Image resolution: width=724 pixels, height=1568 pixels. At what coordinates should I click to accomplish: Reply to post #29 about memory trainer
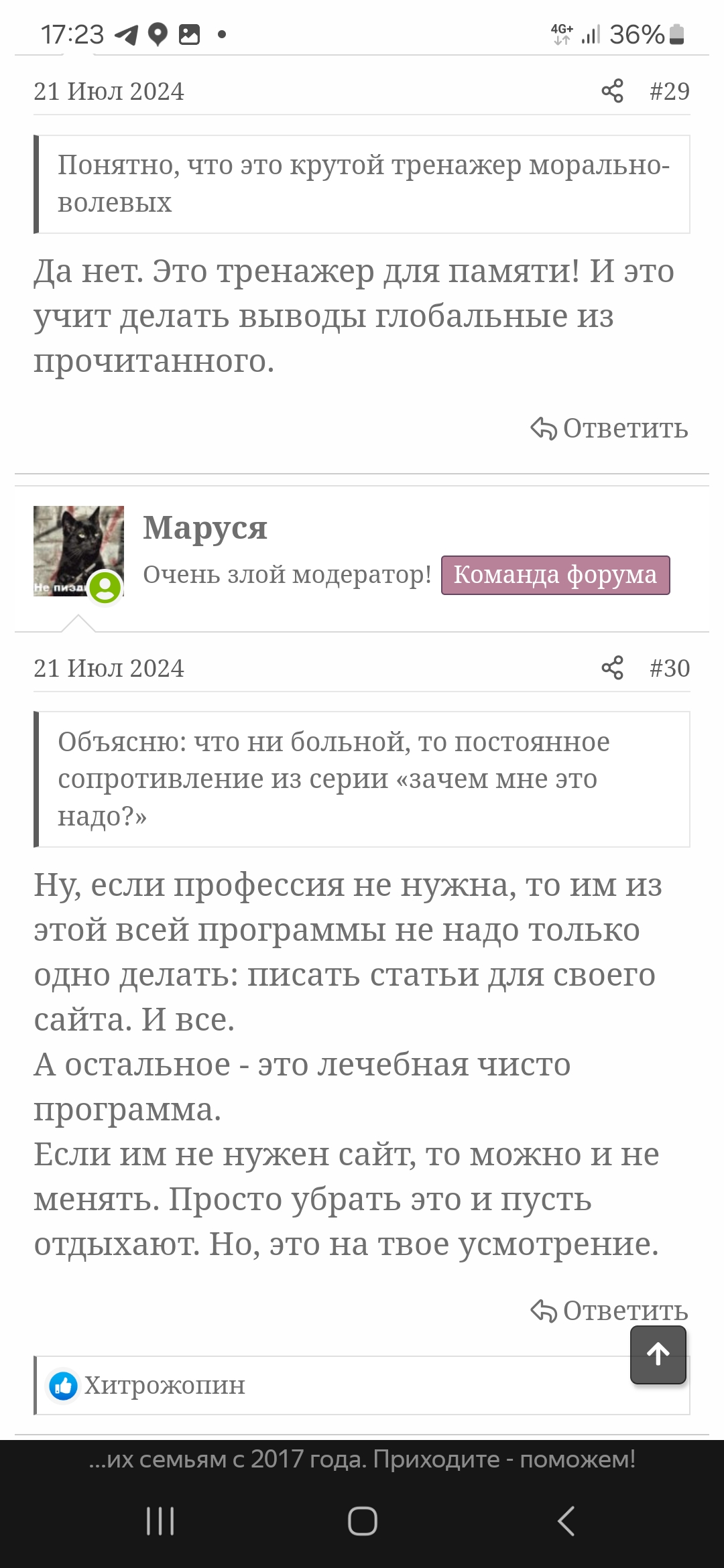point(609,428)
